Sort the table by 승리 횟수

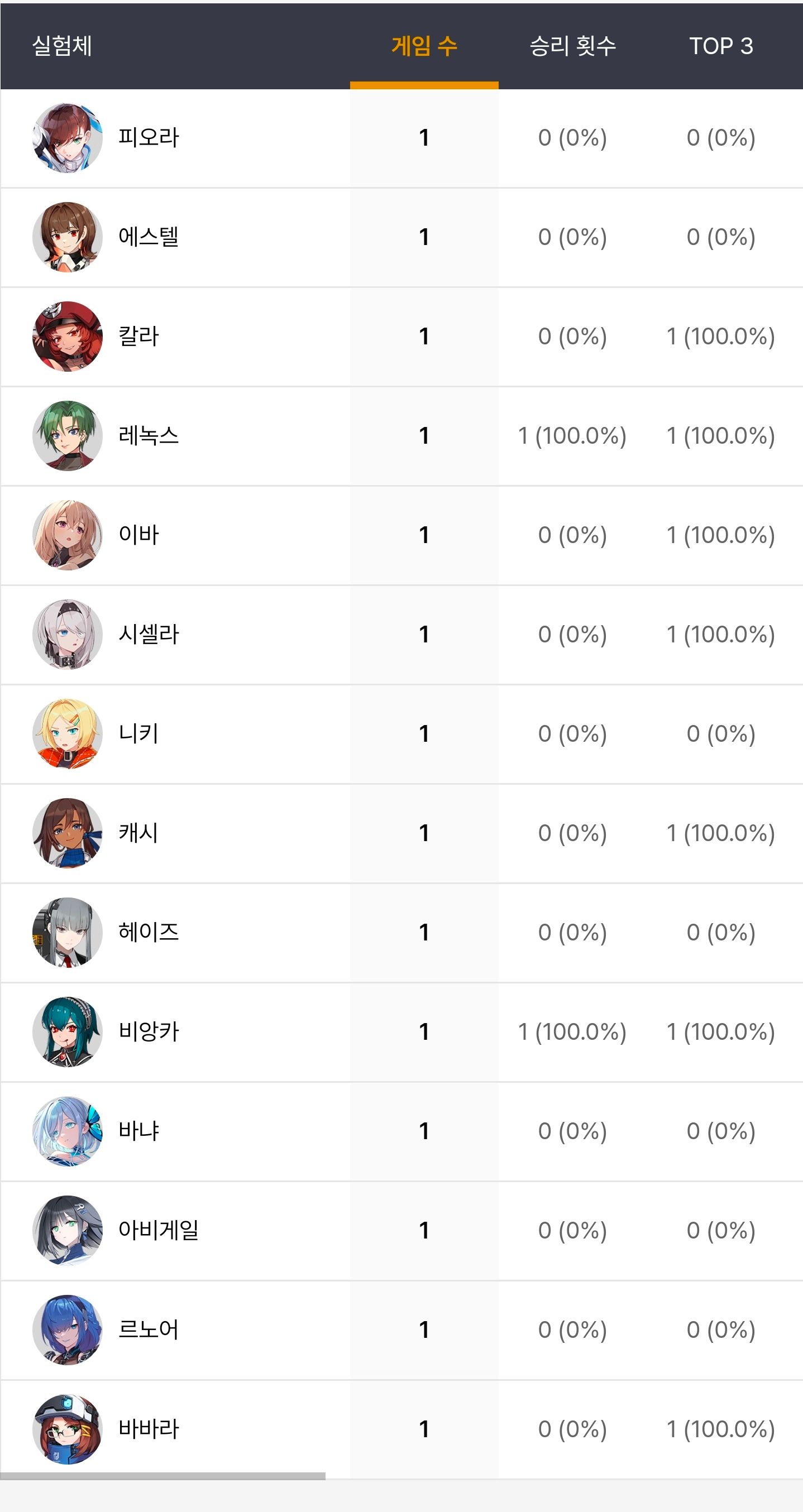pyautogui.click(x=573, y=46)
